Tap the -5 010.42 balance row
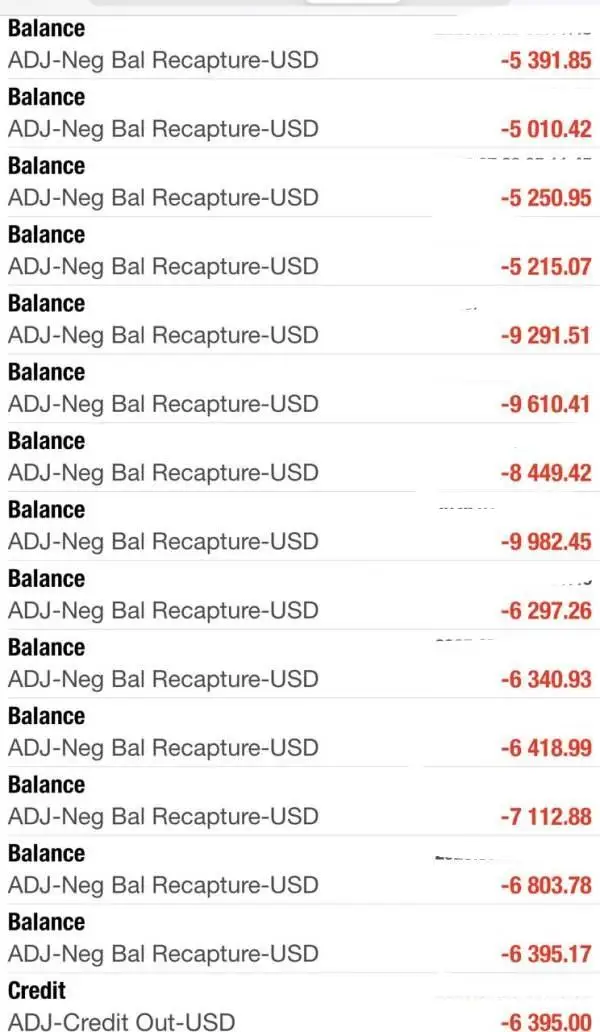The width and height of the screenshot is (600, 1032). [300, 114]
